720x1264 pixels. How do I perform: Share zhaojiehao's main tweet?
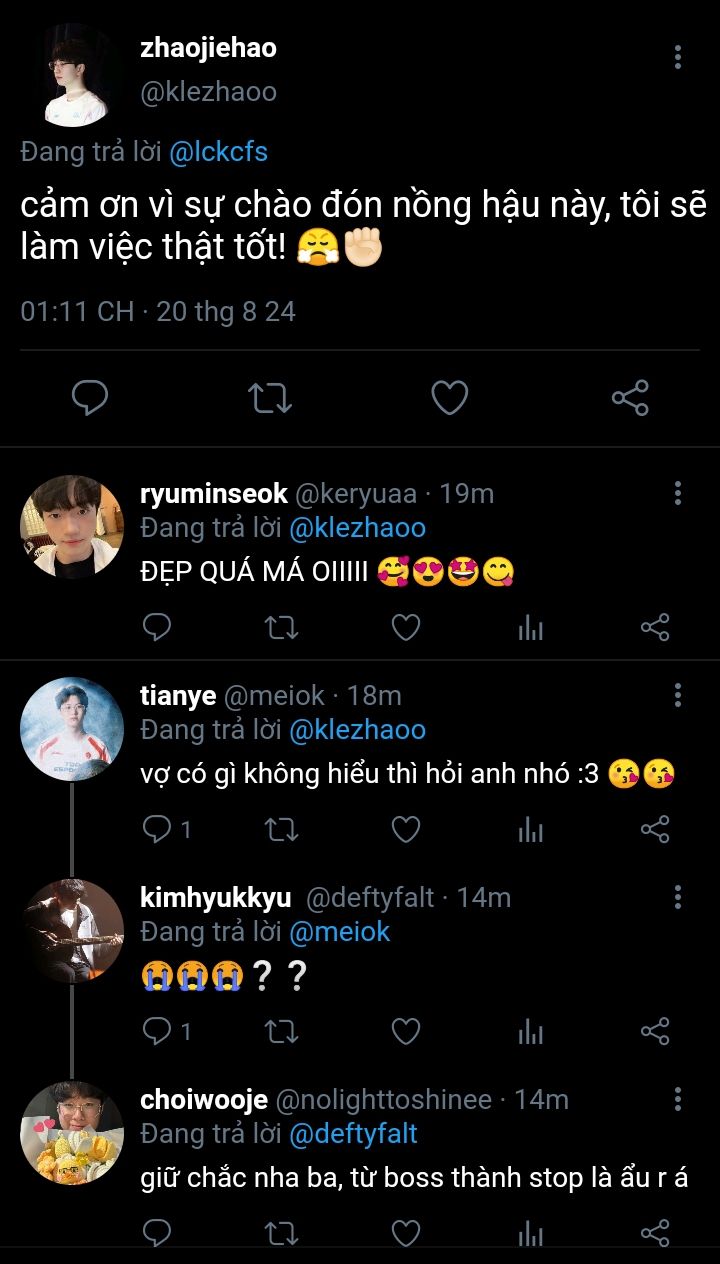click(x=630, y=398)
